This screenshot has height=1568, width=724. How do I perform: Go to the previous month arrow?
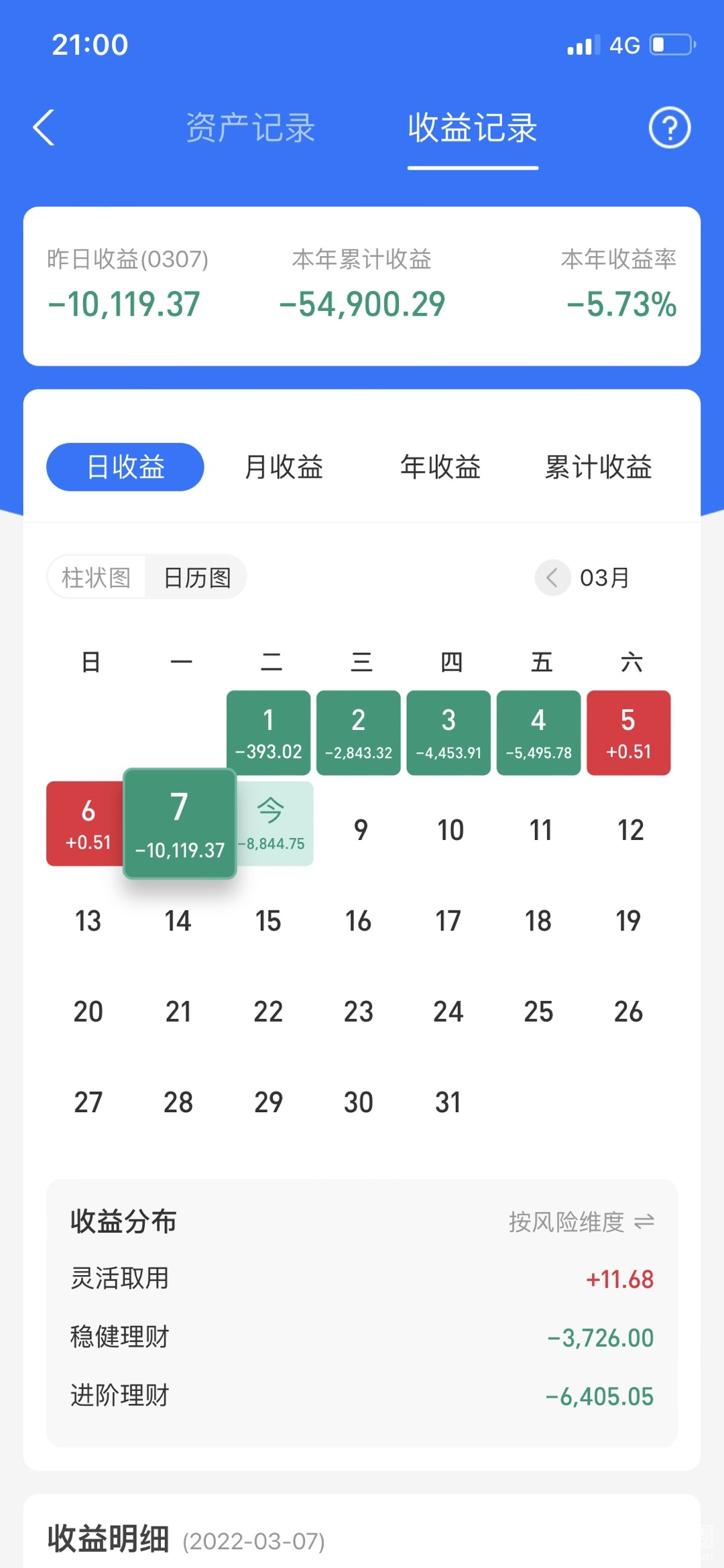552,577
